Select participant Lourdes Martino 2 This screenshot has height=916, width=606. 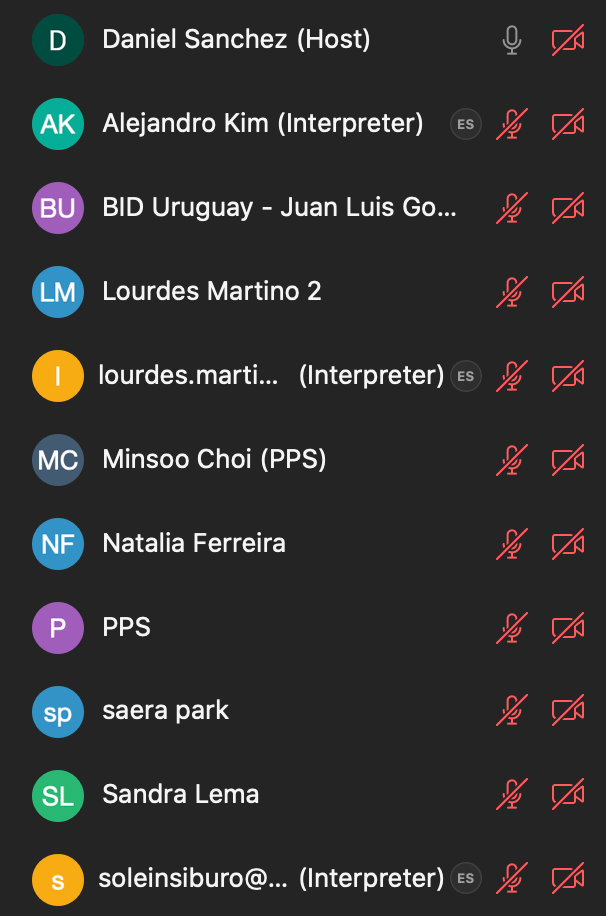point(212,292)
